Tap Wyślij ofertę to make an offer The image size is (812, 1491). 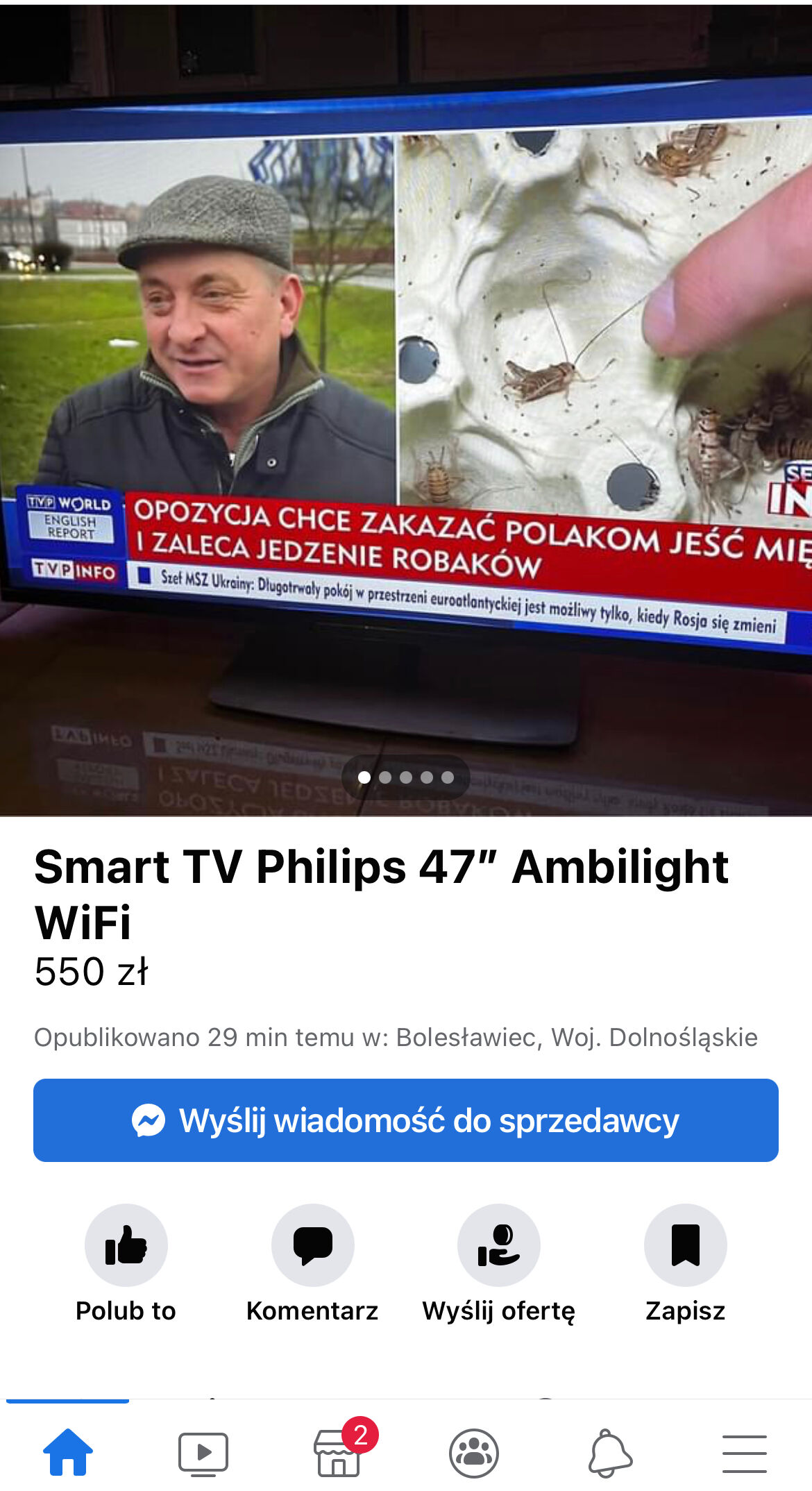[x=498, y=1245]
